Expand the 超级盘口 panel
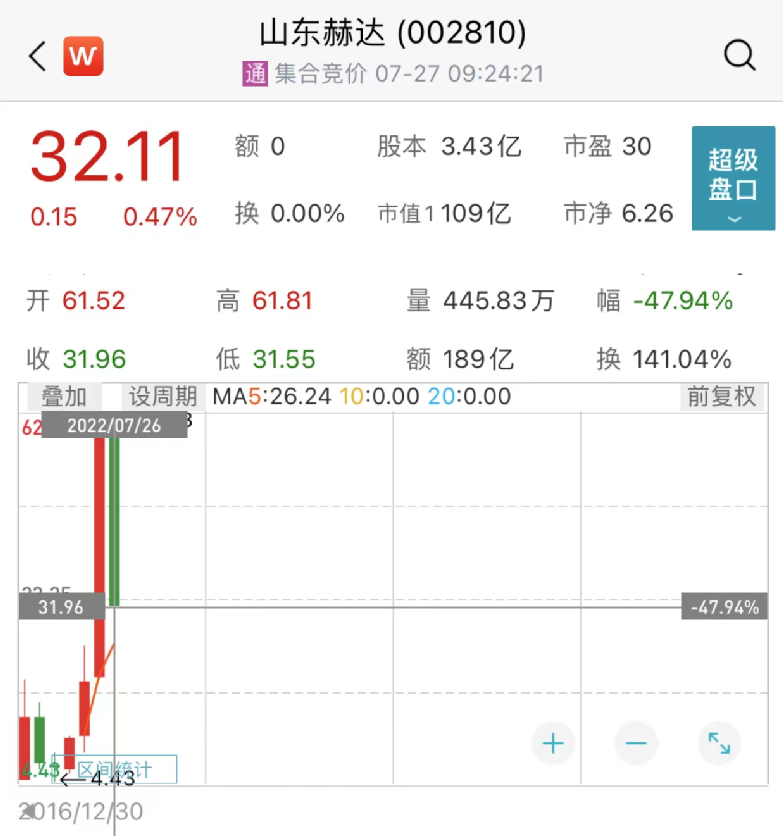This screenshot has width=783, height=836. [x=733, y=178]
